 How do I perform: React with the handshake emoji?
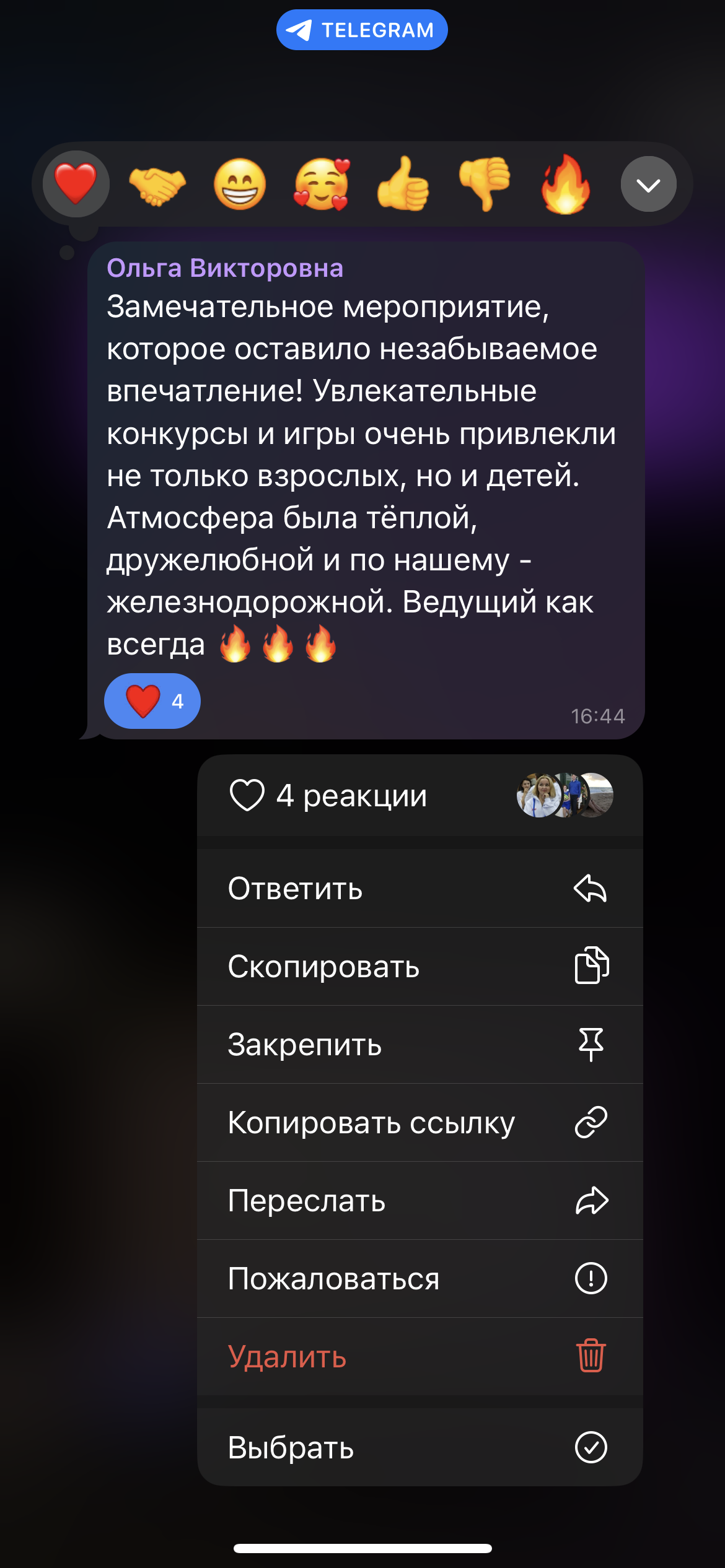coord(157,185)
